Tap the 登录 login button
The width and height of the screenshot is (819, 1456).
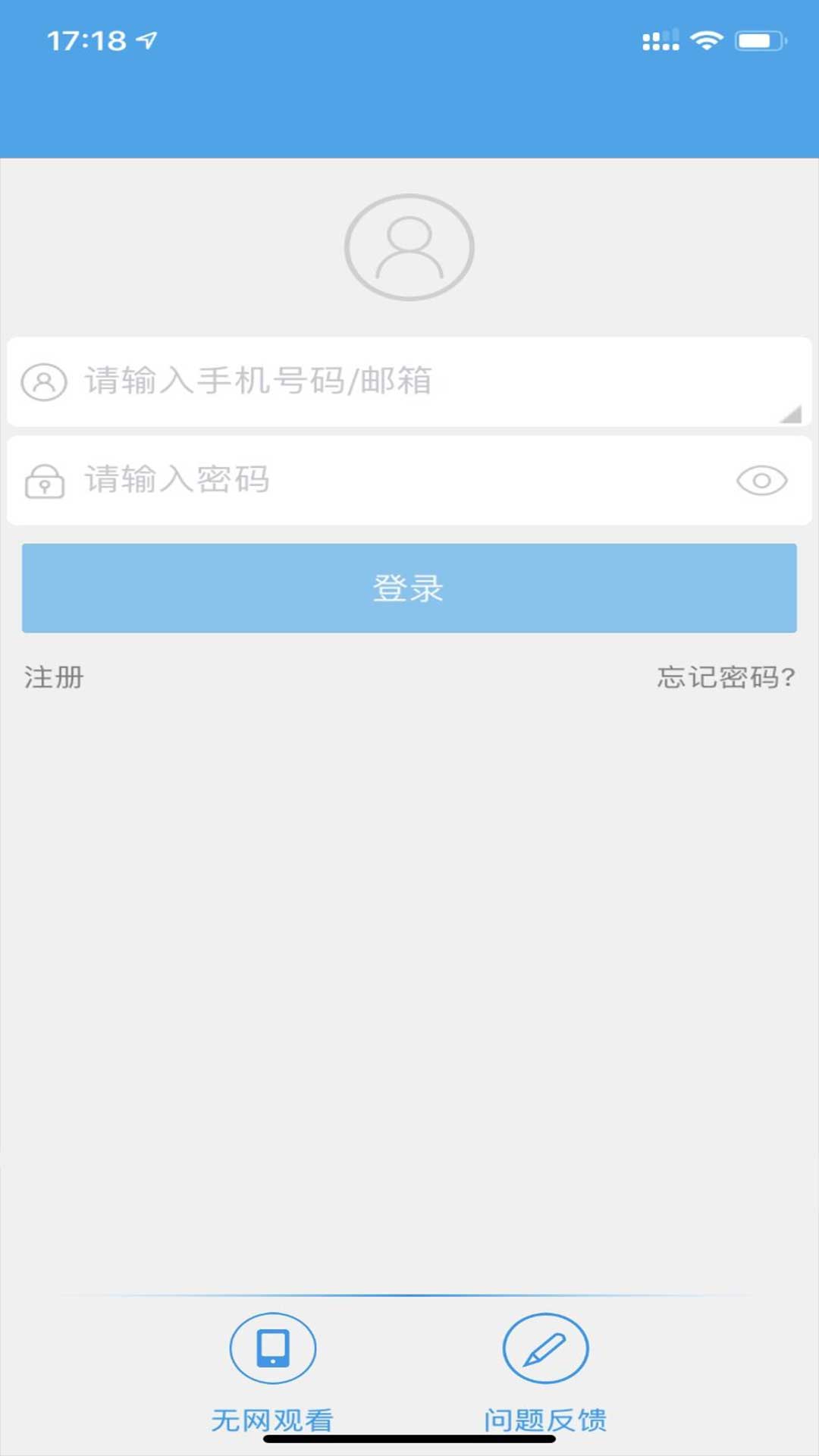409,588
